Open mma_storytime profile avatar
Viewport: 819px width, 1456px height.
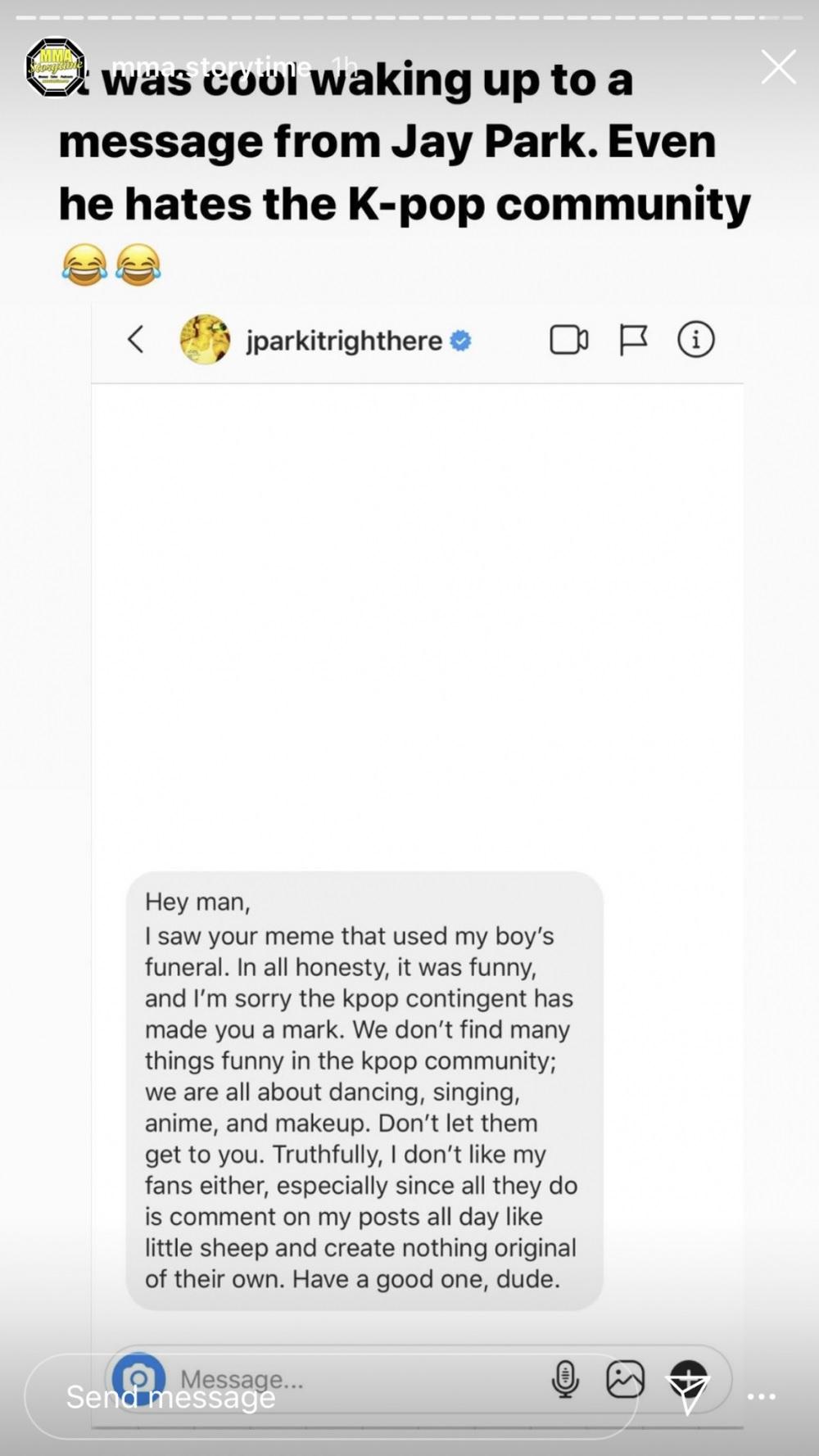point(55,67)
